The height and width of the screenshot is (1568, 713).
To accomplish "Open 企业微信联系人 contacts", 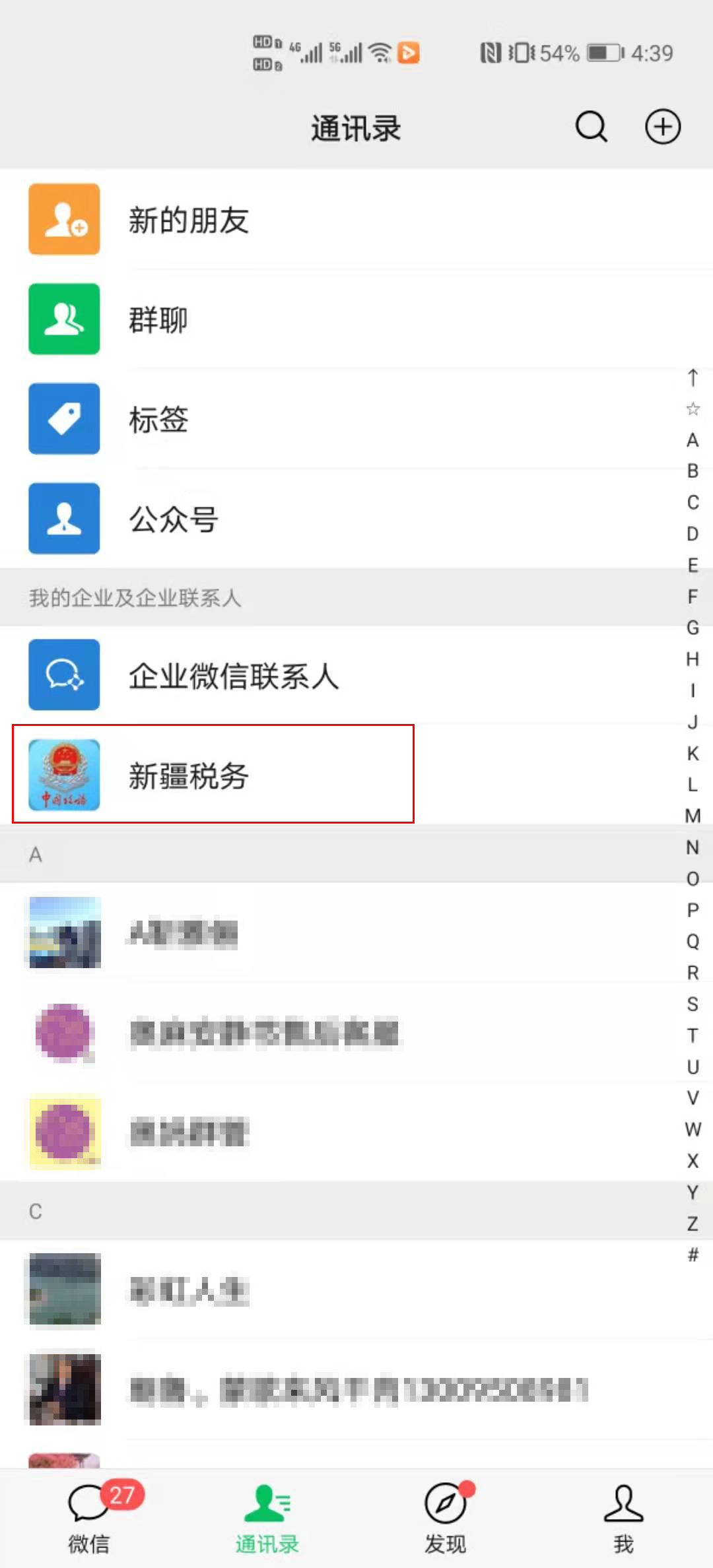I will [356, 675].
